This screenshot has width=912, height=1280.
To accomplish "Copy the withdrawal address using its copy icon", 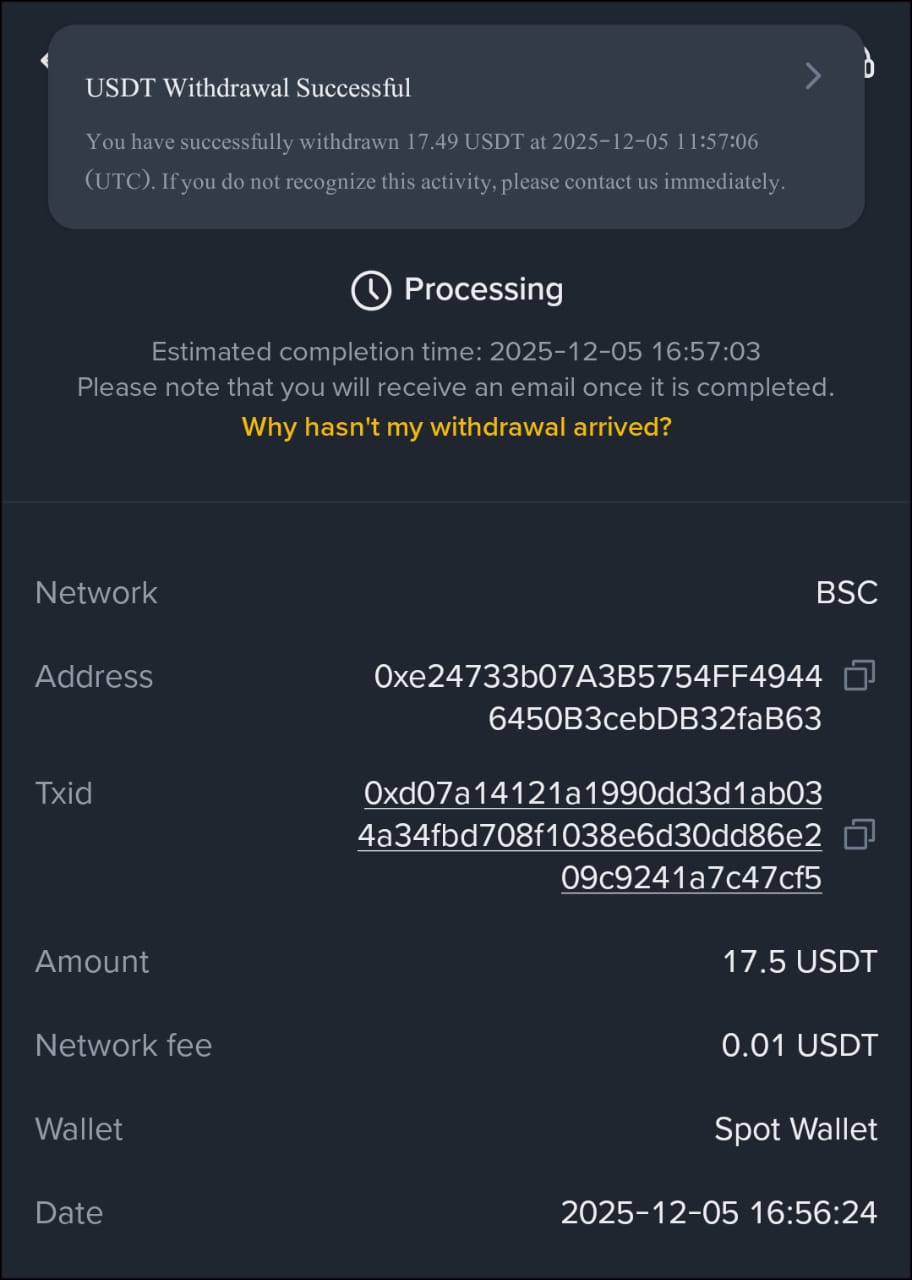I will point(858,676).
